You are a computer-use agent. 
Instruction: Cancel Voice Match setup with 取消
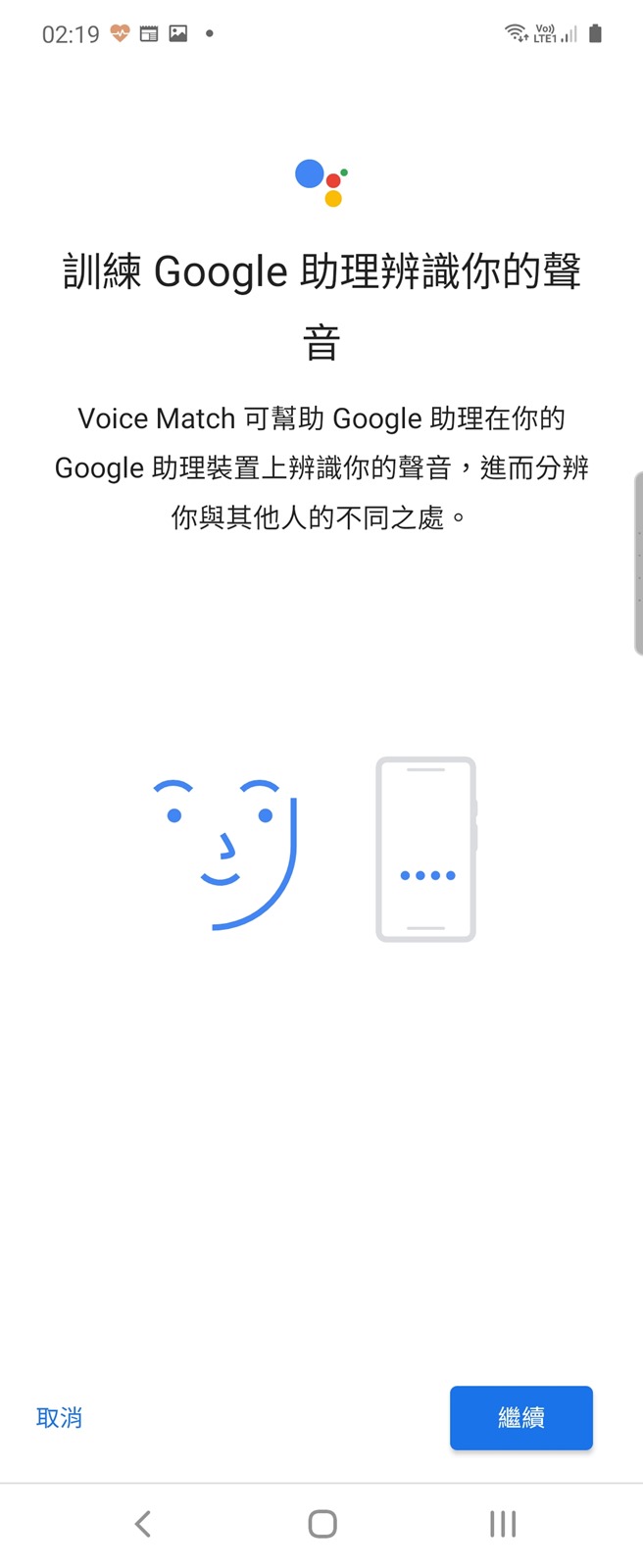tap(59, 1417)
